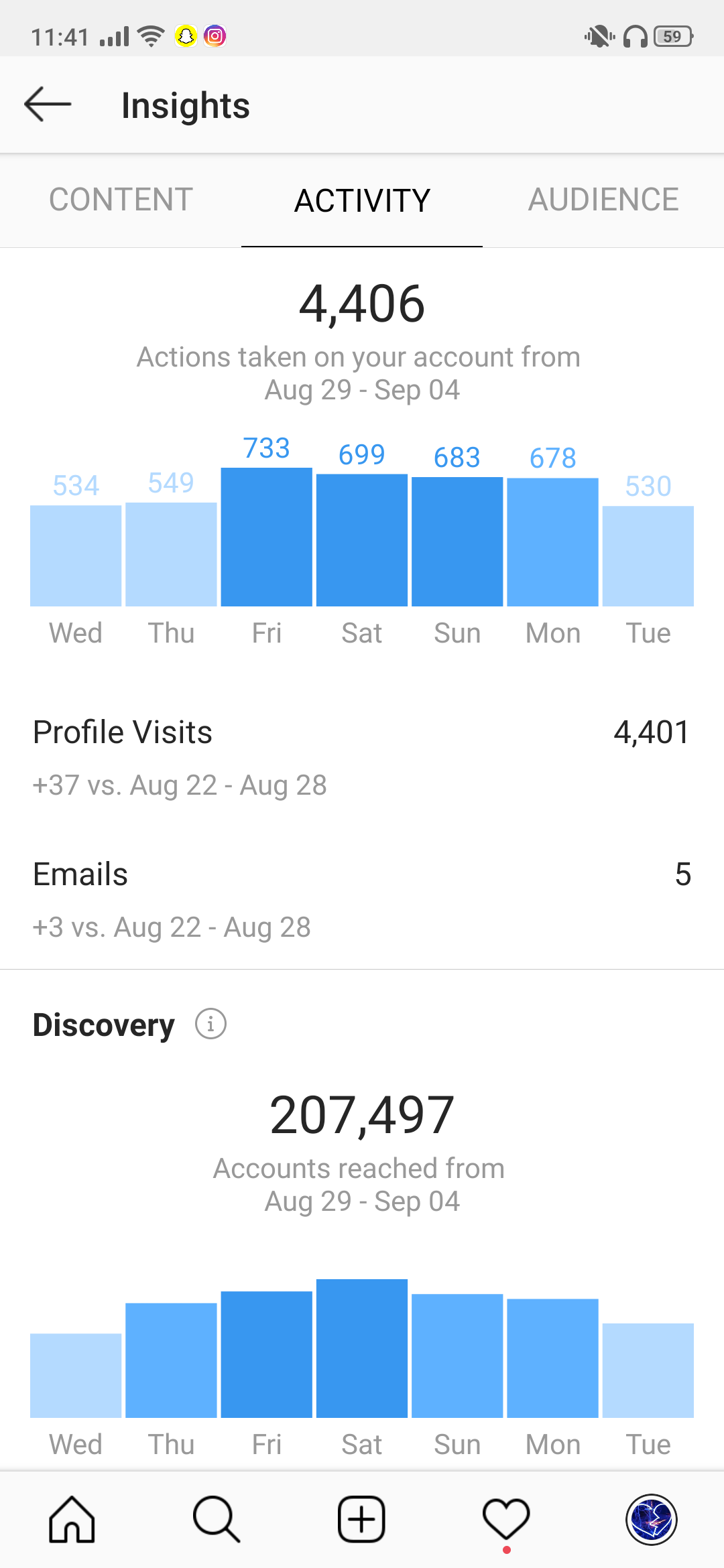Image resolution: width=724 pixels, height=1568 pixels.
Task: Go to the home feed
Action: pos(72,1519)
